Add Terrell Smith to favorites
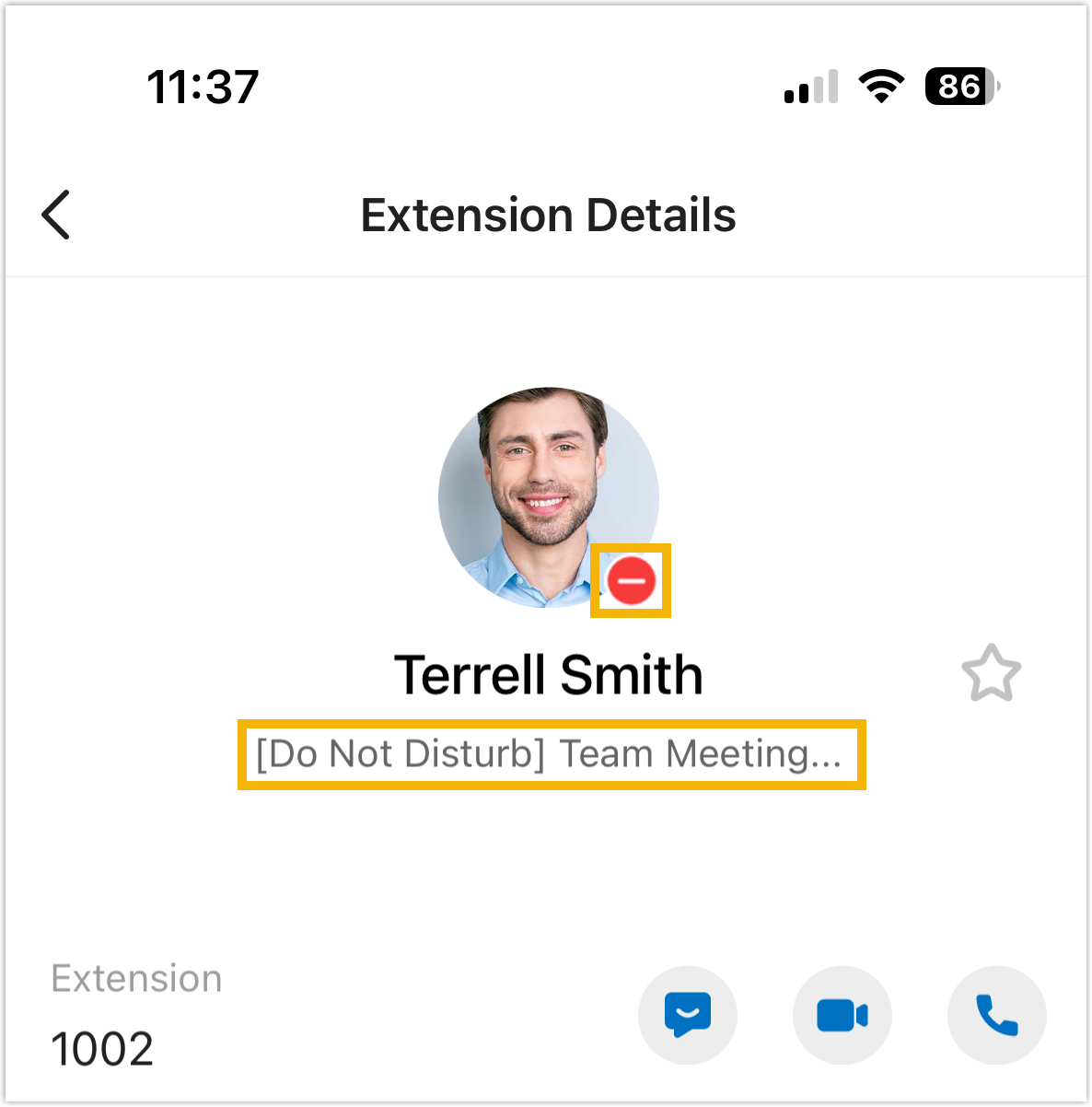The height and width of the screenshot is (1107, 1092). click(x=991, y=673)
